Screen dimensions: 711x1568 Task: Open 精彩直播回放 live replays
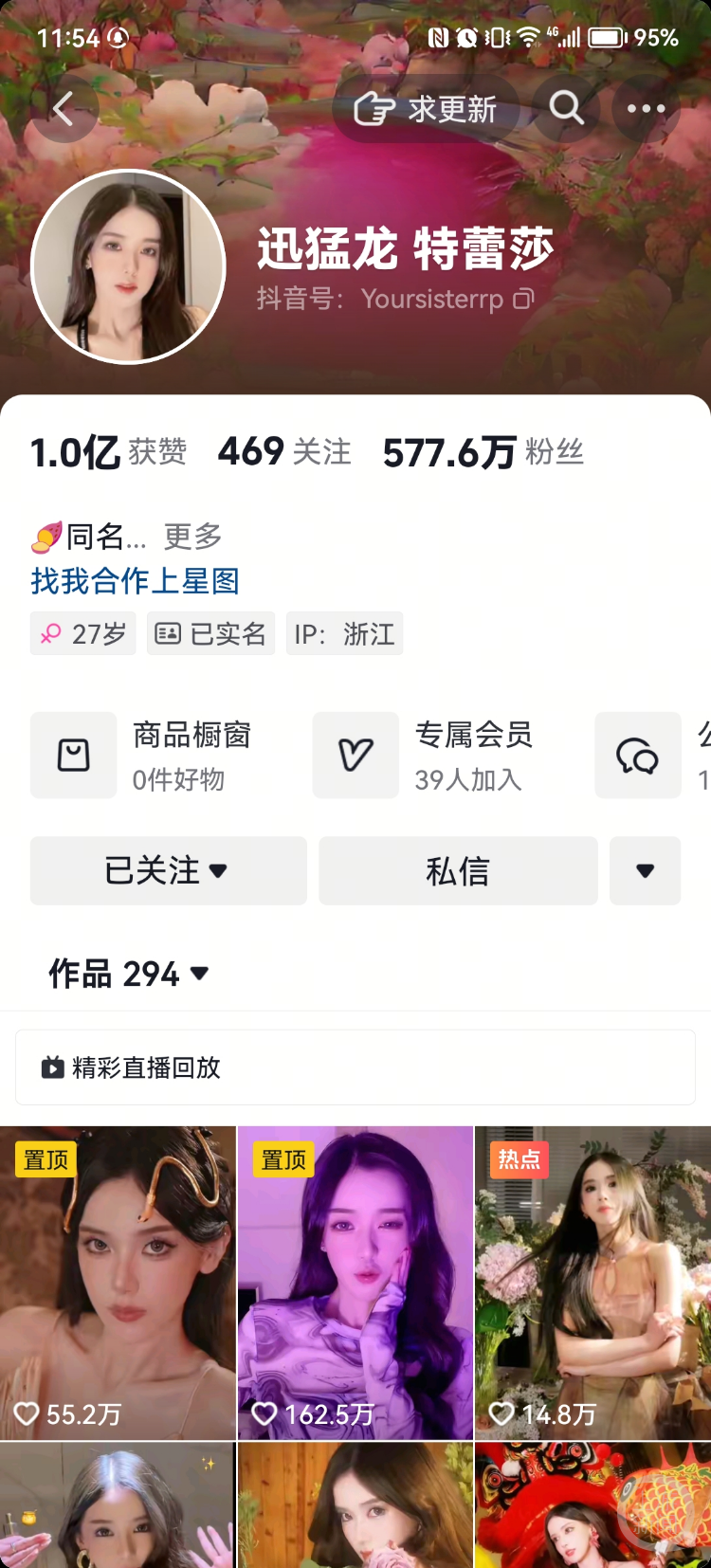point(355,1067)
